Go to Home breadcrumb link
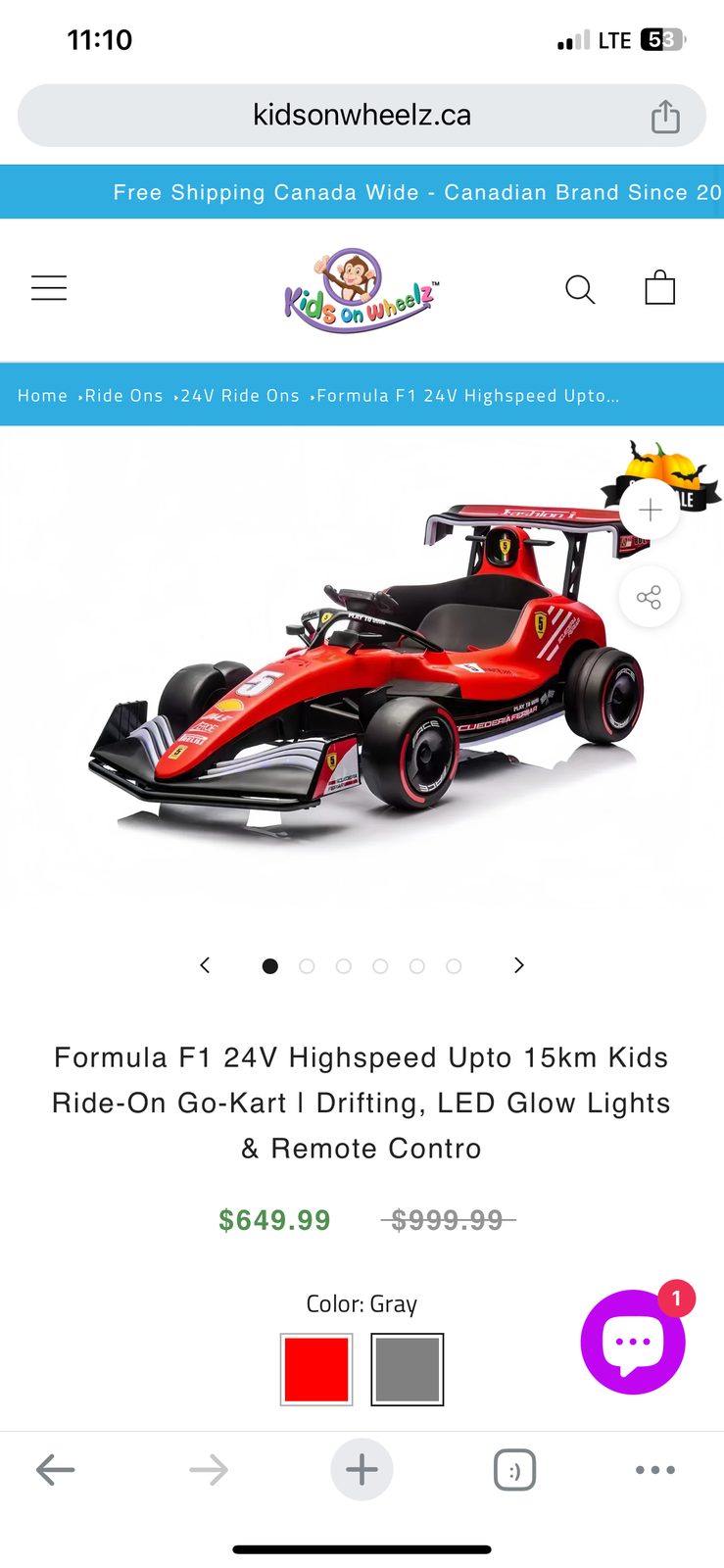 pyautogui.click(x=42, y=396)
